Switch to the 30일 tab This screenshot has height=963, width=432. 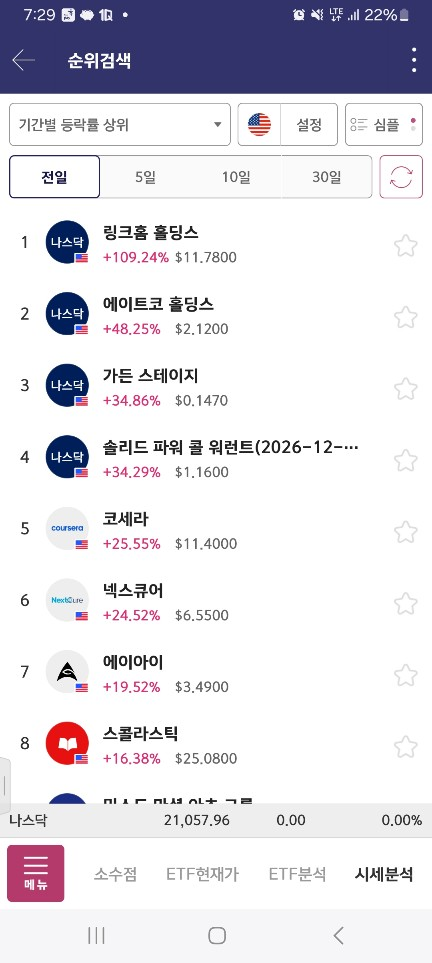(326, 177)
